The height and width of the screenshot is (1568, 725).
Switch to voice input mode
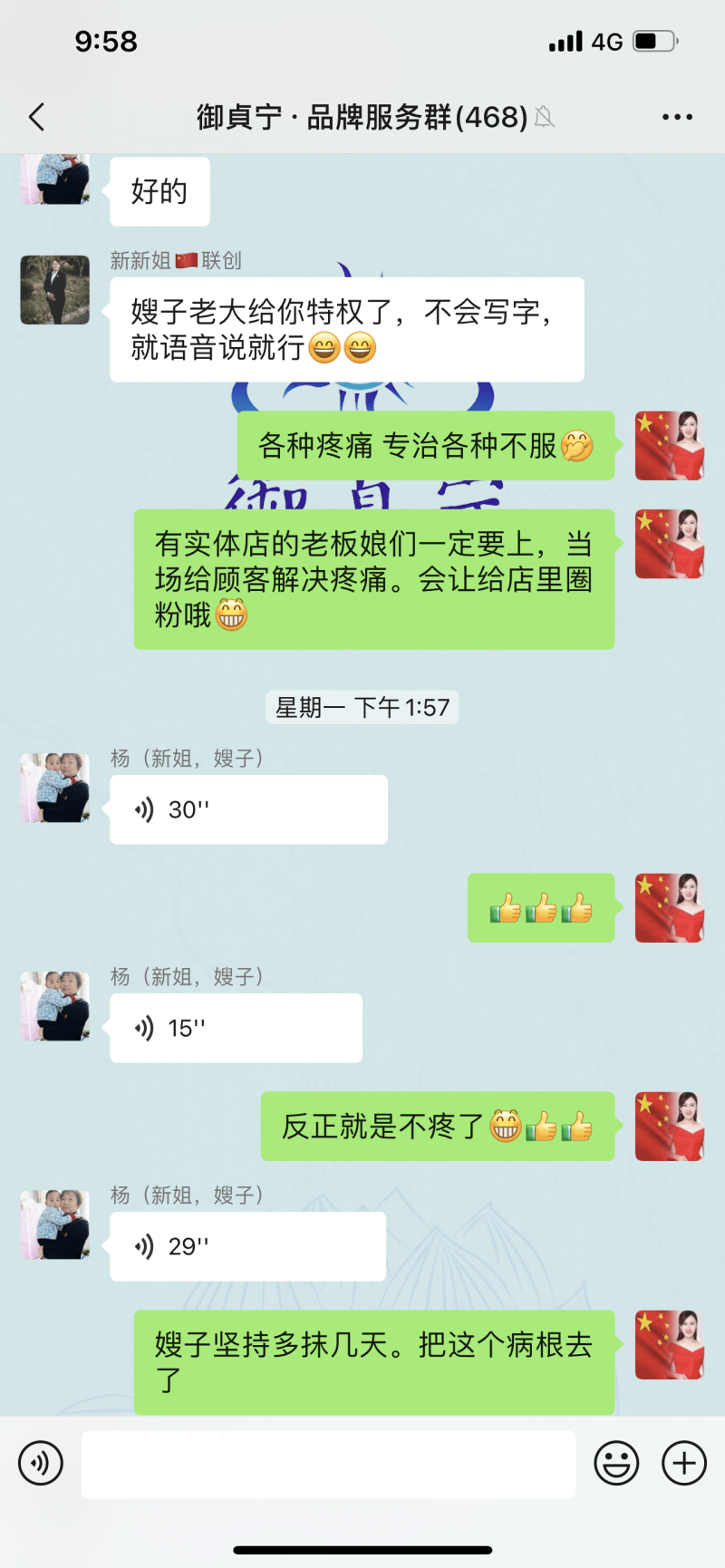point(41,1463)
